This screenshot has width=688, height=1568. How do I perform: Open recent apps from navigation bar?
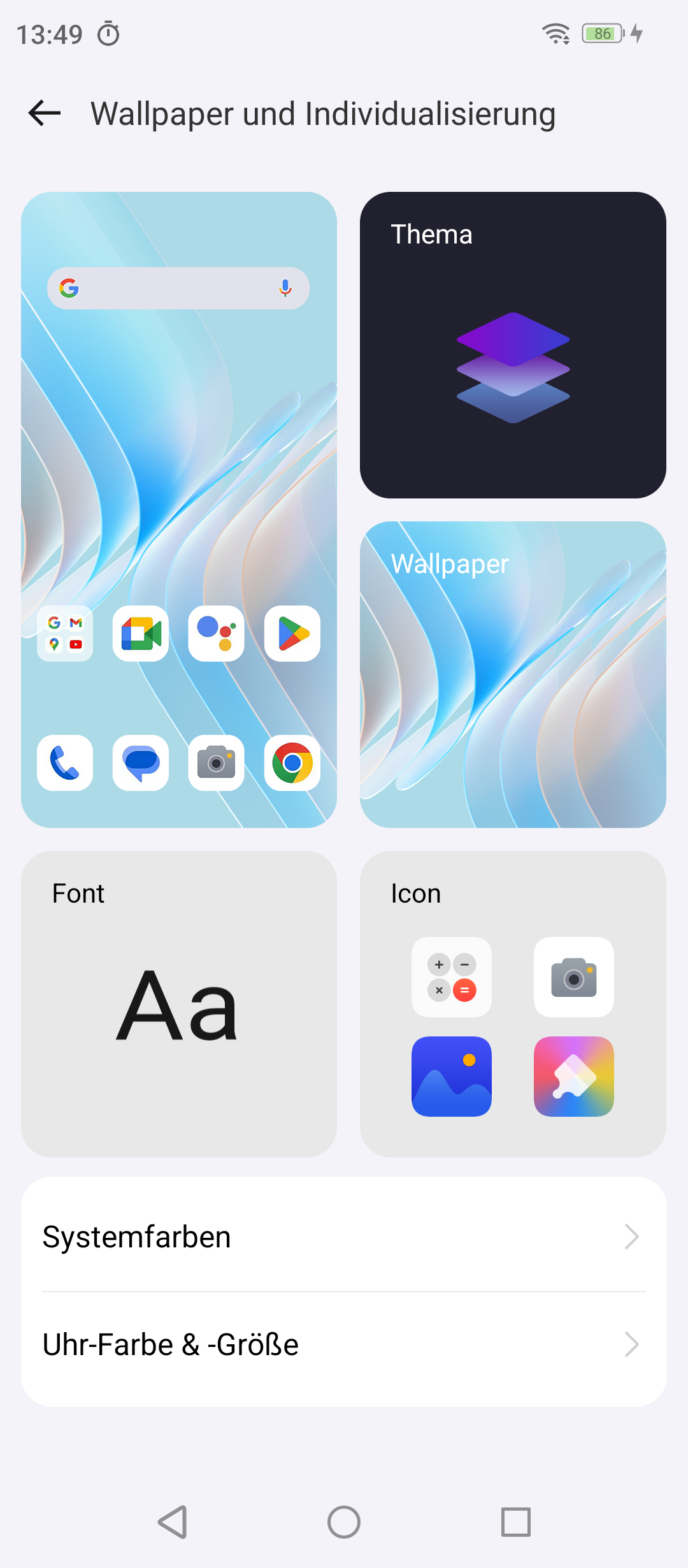[516, 1522]
